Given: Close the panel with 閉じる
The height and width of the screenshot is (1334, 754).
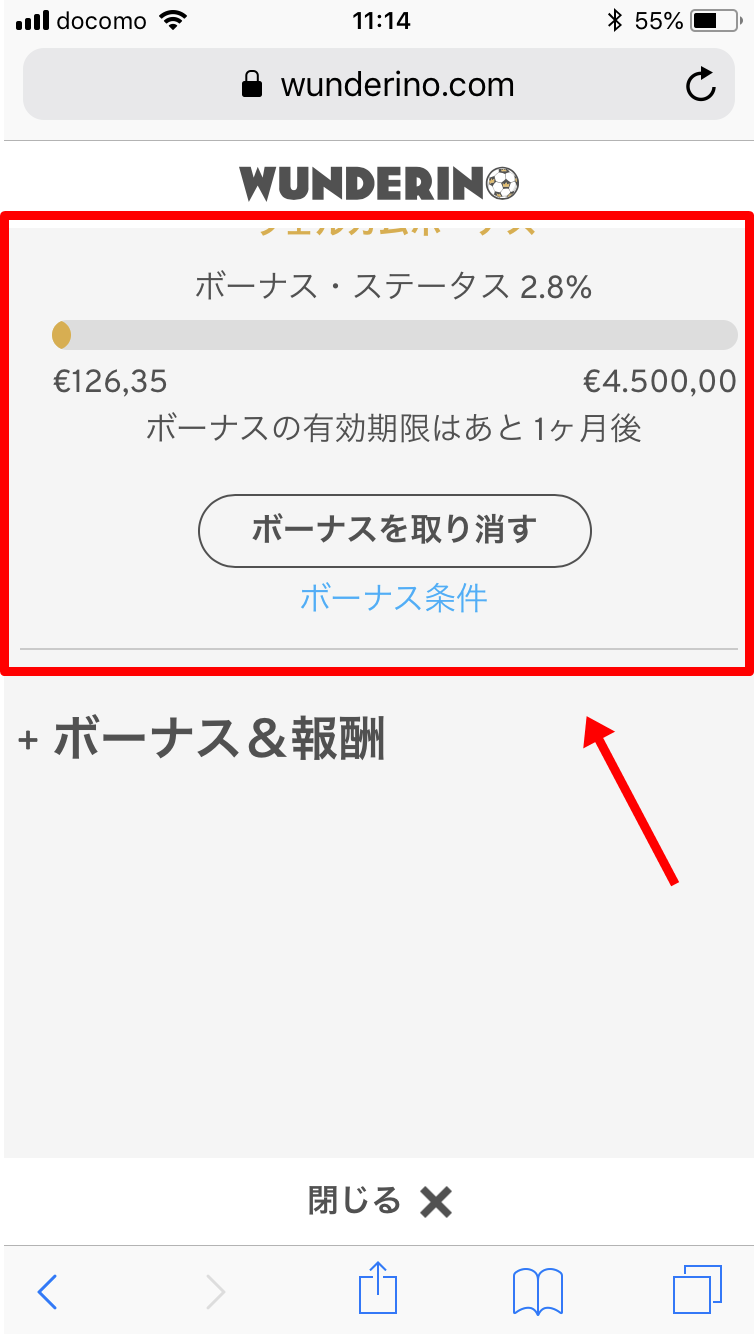Looking at the screenshot, I should (380, 1201).
